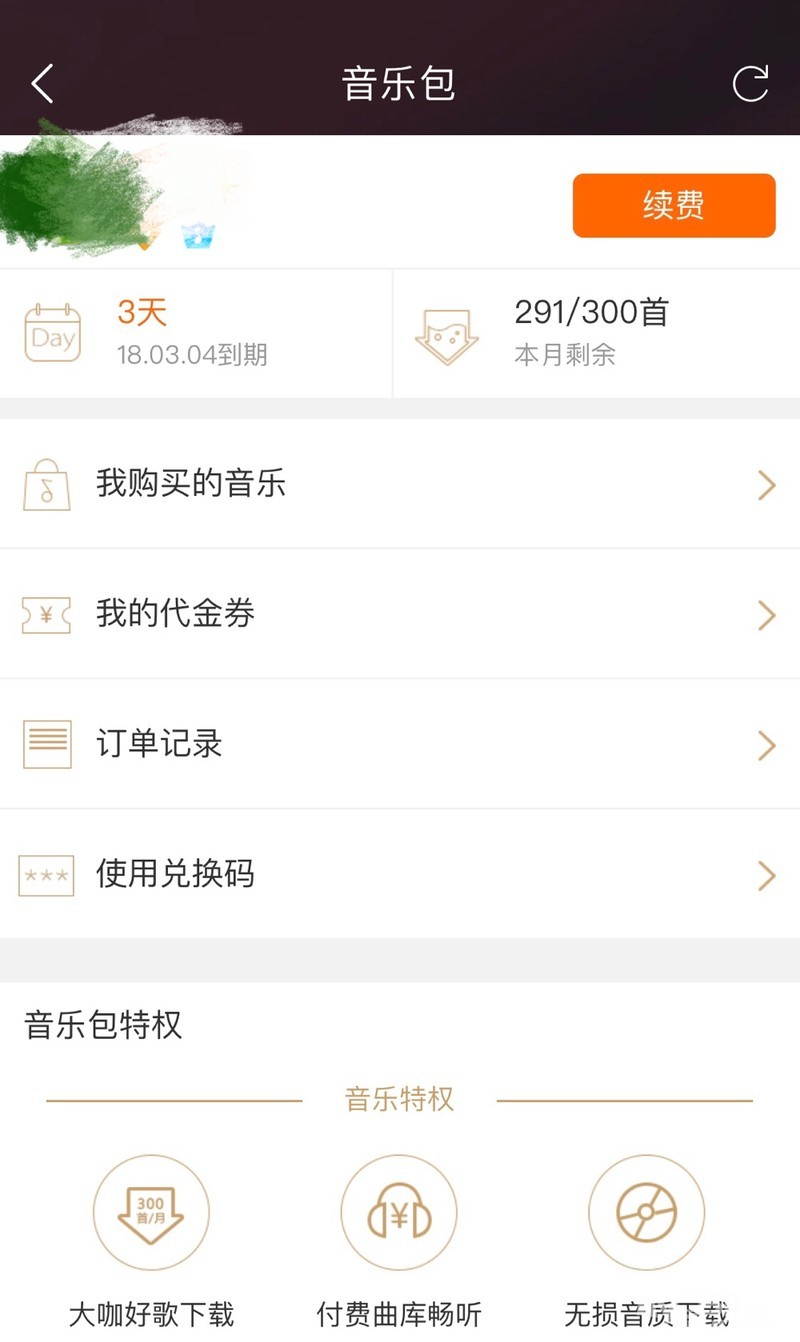Tap the 无损音质下载 disc icon
Screen dimensions: 800x1342
click(646, 1211)
